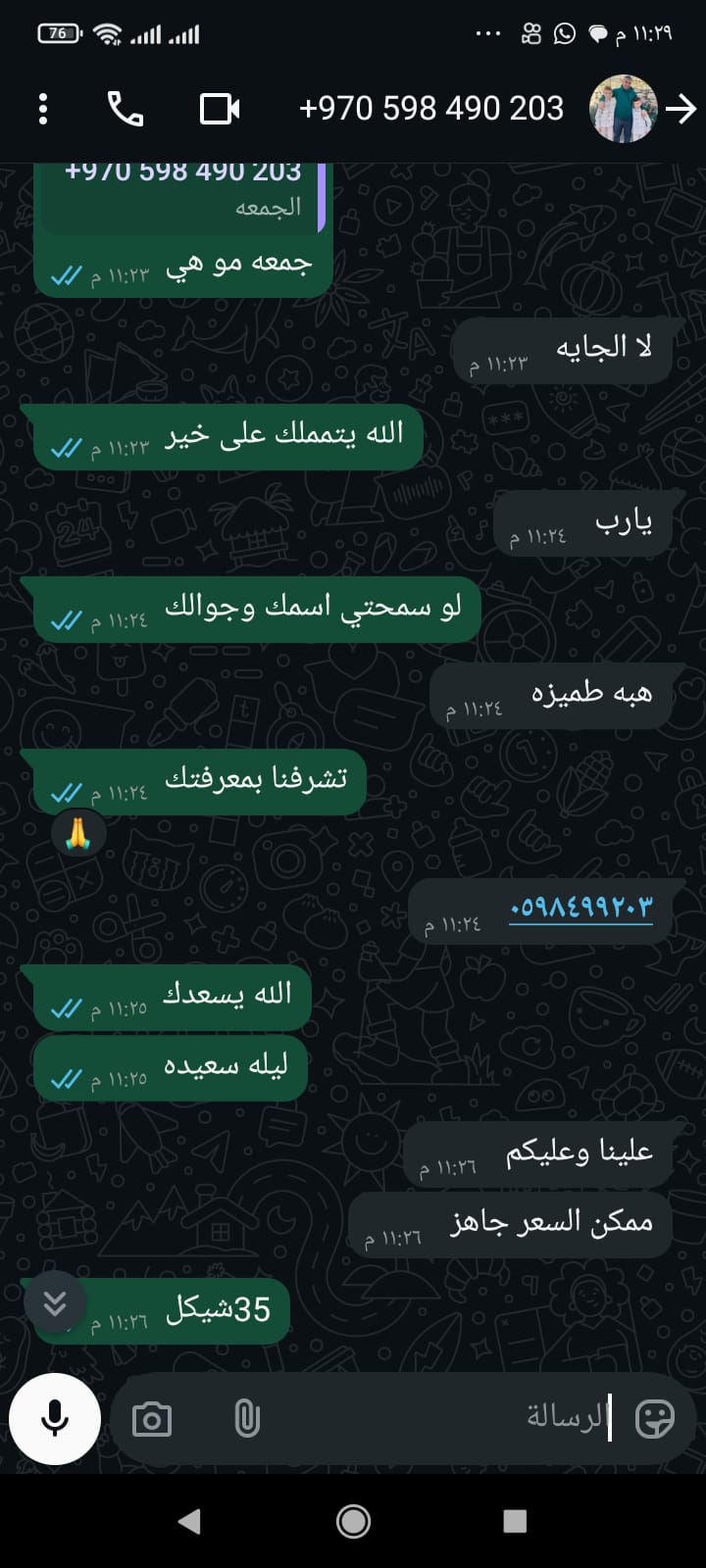This screenshot has height=1568, width=706.
Task: Go to the home screen
Action: tap(353, 1521)
